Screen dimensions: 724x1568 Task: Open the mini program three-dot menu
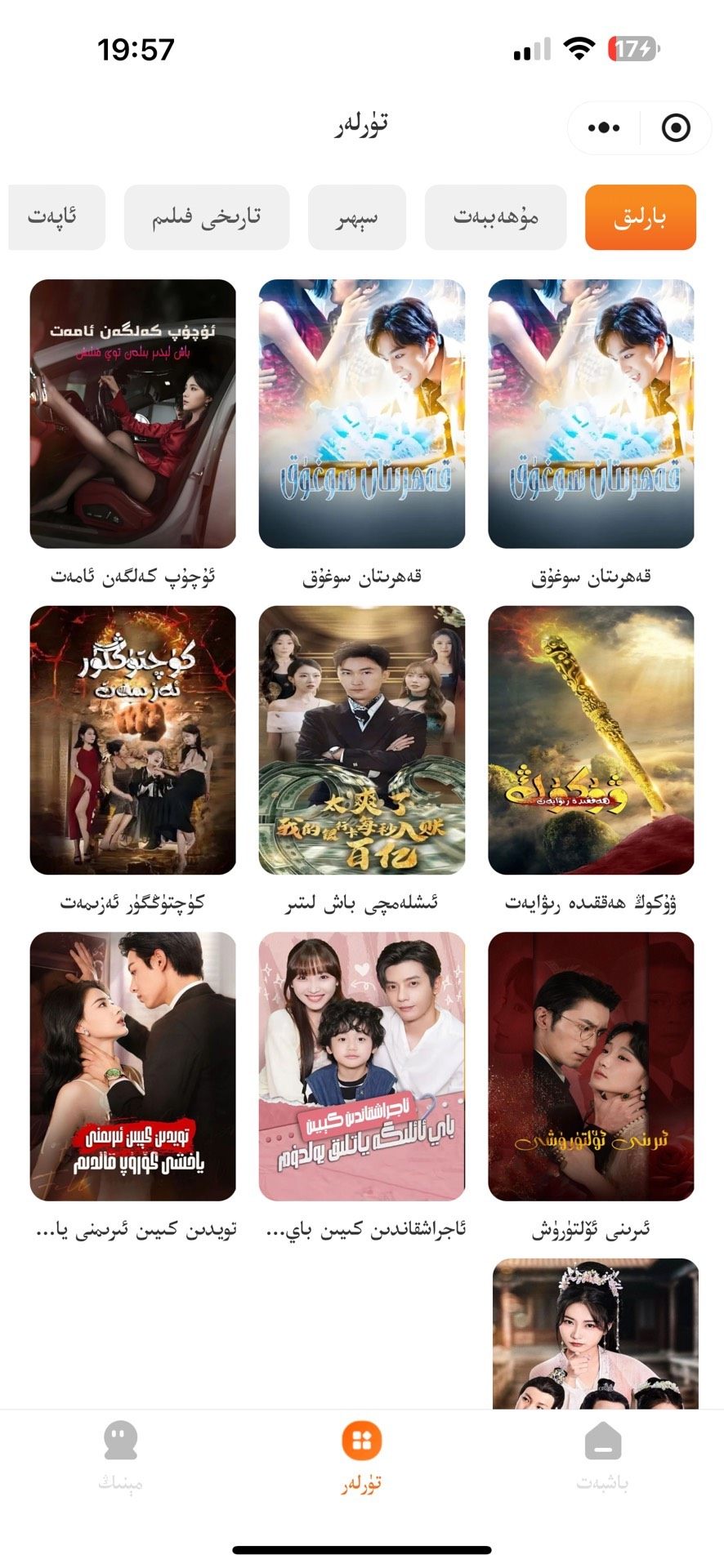pos(604,127)
